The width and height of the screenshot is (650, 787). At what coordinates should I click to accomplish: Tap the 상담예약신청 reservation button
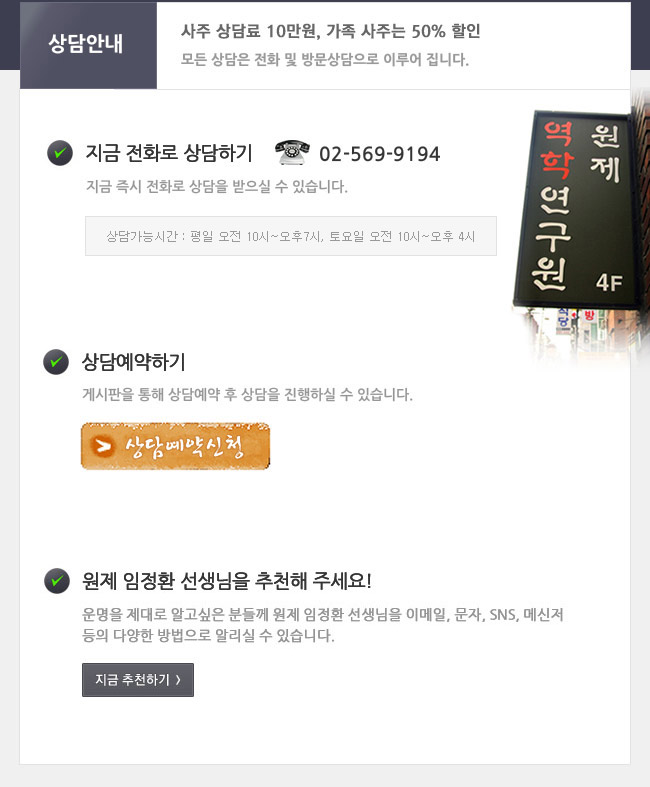175,446
